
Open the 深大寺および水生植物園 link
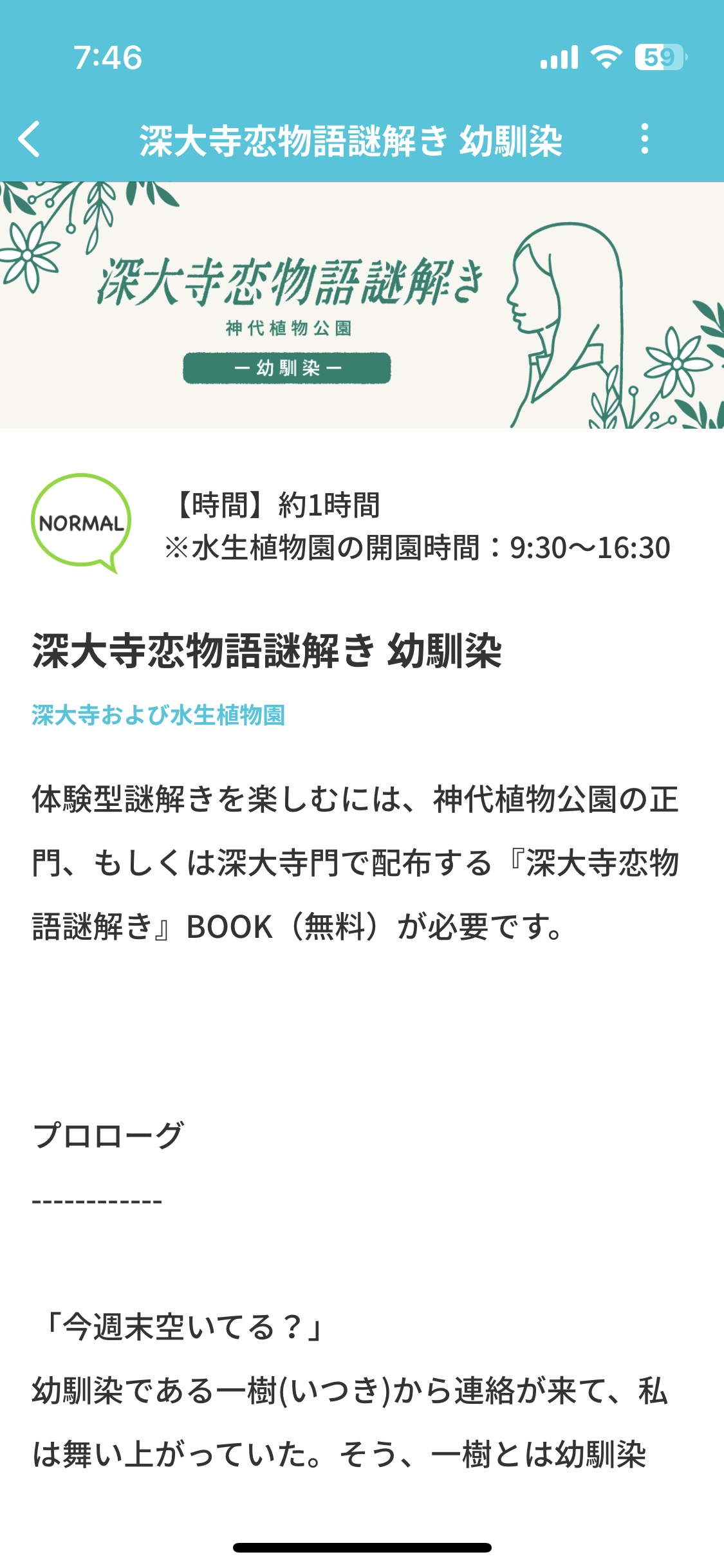pyautogui.click(x=158, y=715)
